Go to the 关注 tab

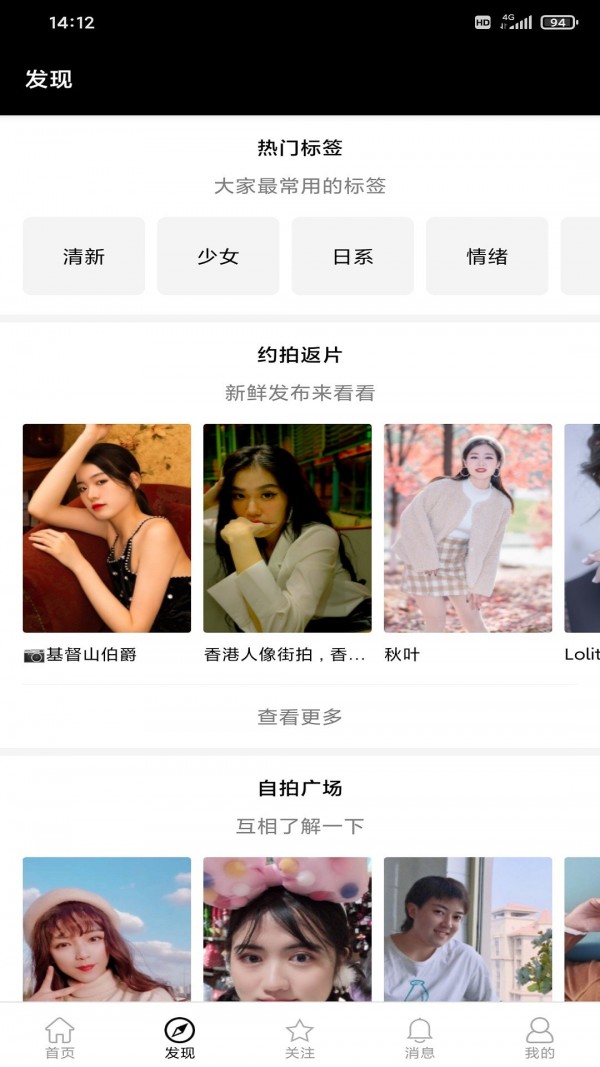(300, 1038)
